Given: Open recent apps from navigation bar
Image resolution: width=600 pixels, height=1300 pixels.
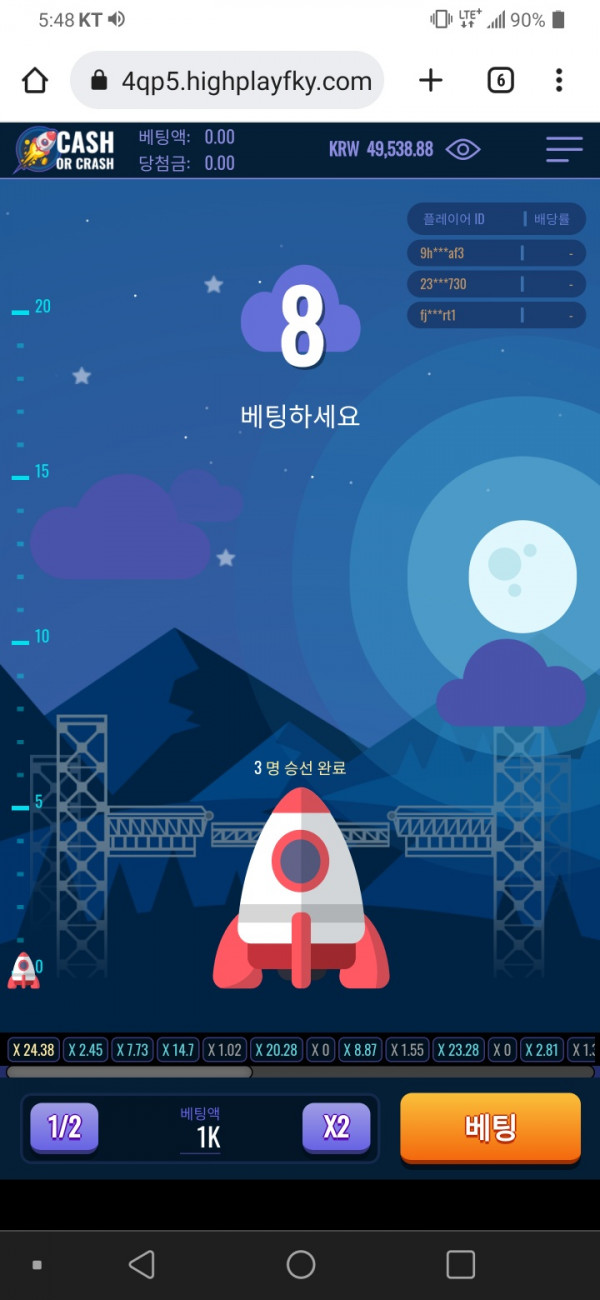Looking at the screenshot, I should click(460, 1264).
